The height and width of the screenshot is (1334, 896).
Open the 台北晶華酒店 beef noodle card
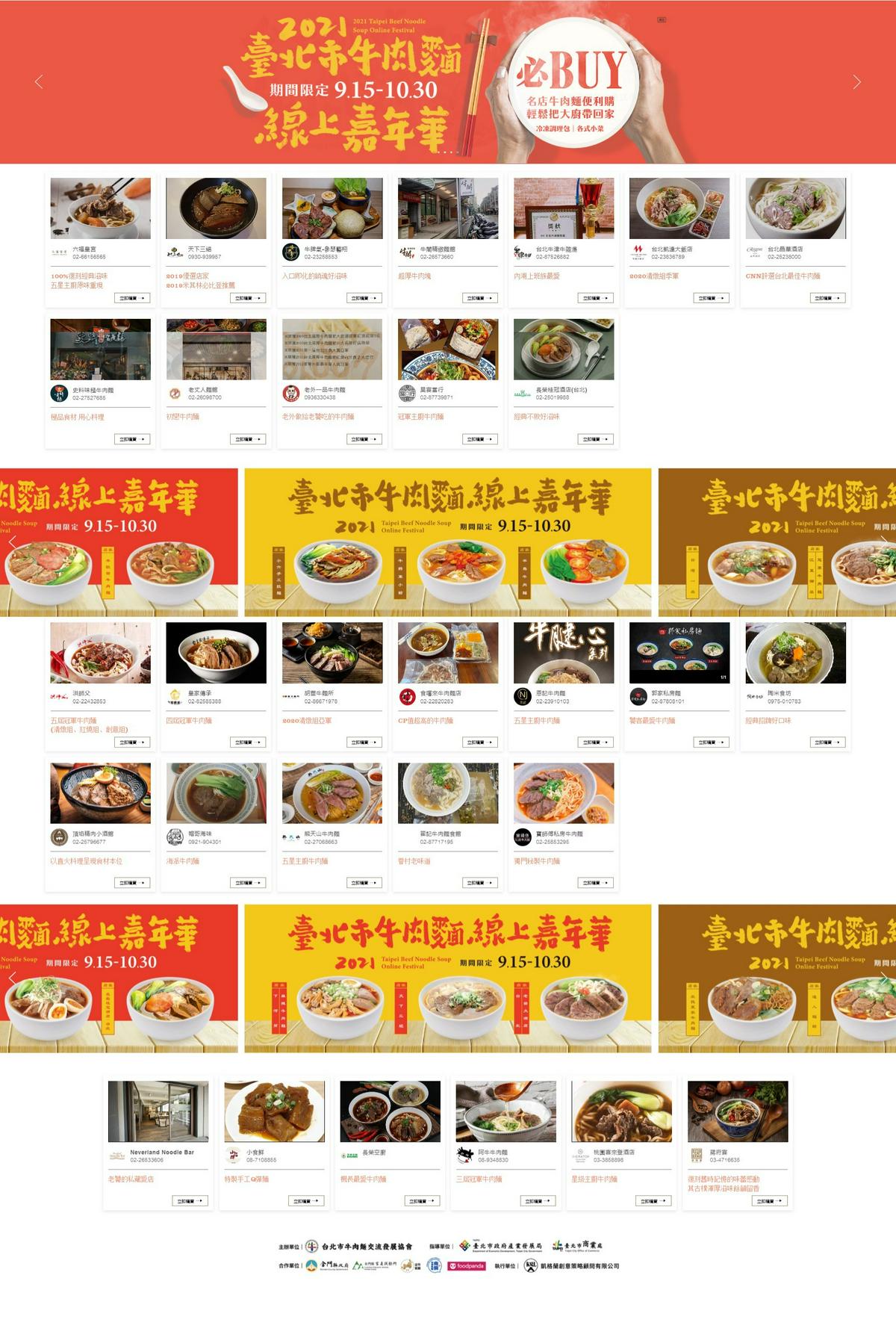pos(795,208)
